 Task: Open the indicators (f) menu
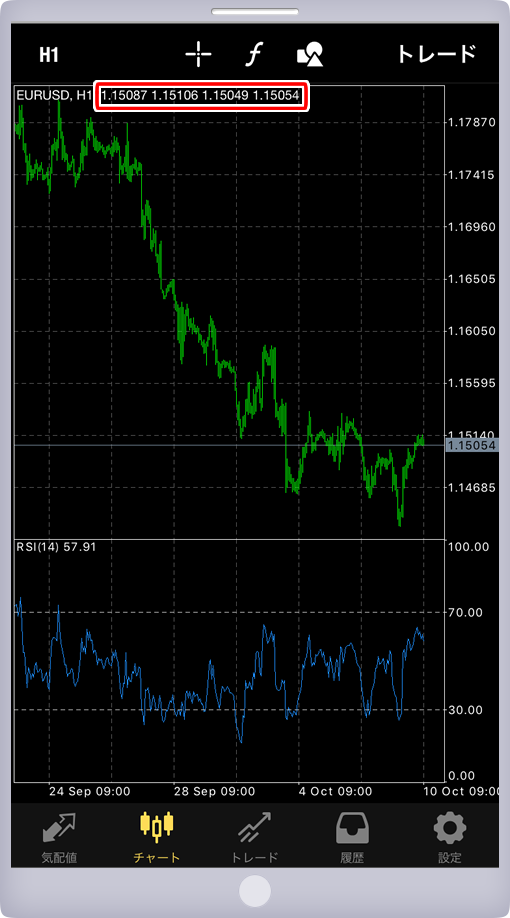(254, 54)
